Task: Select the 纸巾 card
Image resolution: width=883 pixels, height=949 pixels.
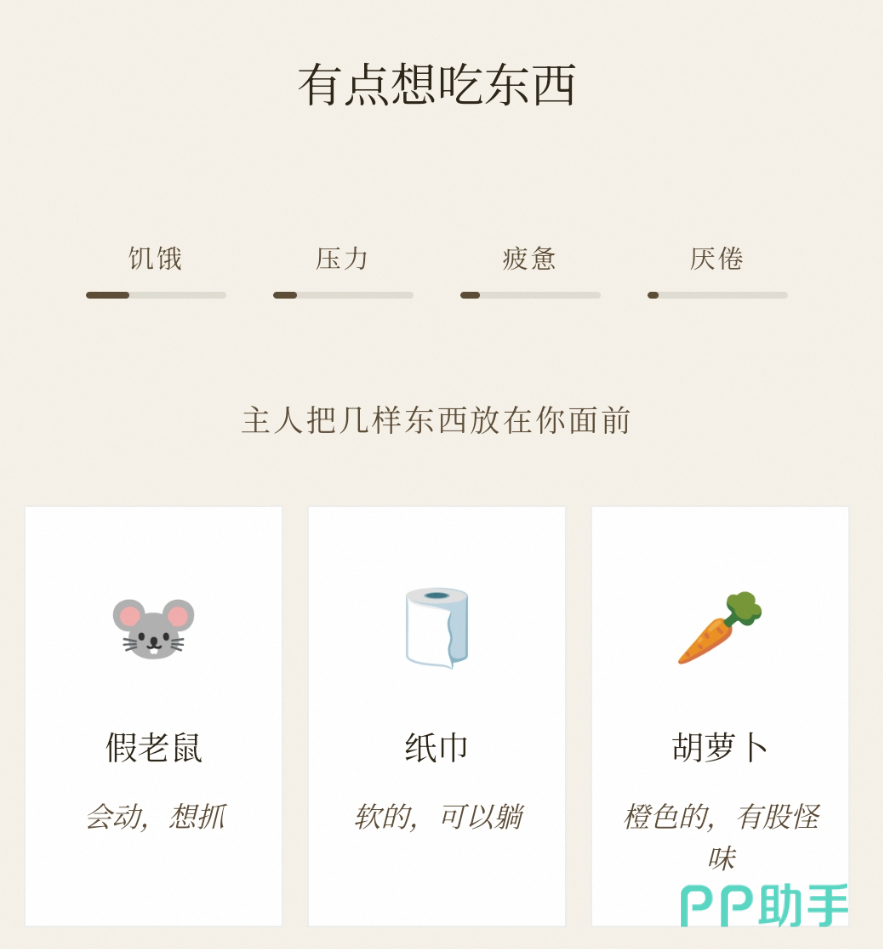Action: pyautogui.click(x=437, y=715)
